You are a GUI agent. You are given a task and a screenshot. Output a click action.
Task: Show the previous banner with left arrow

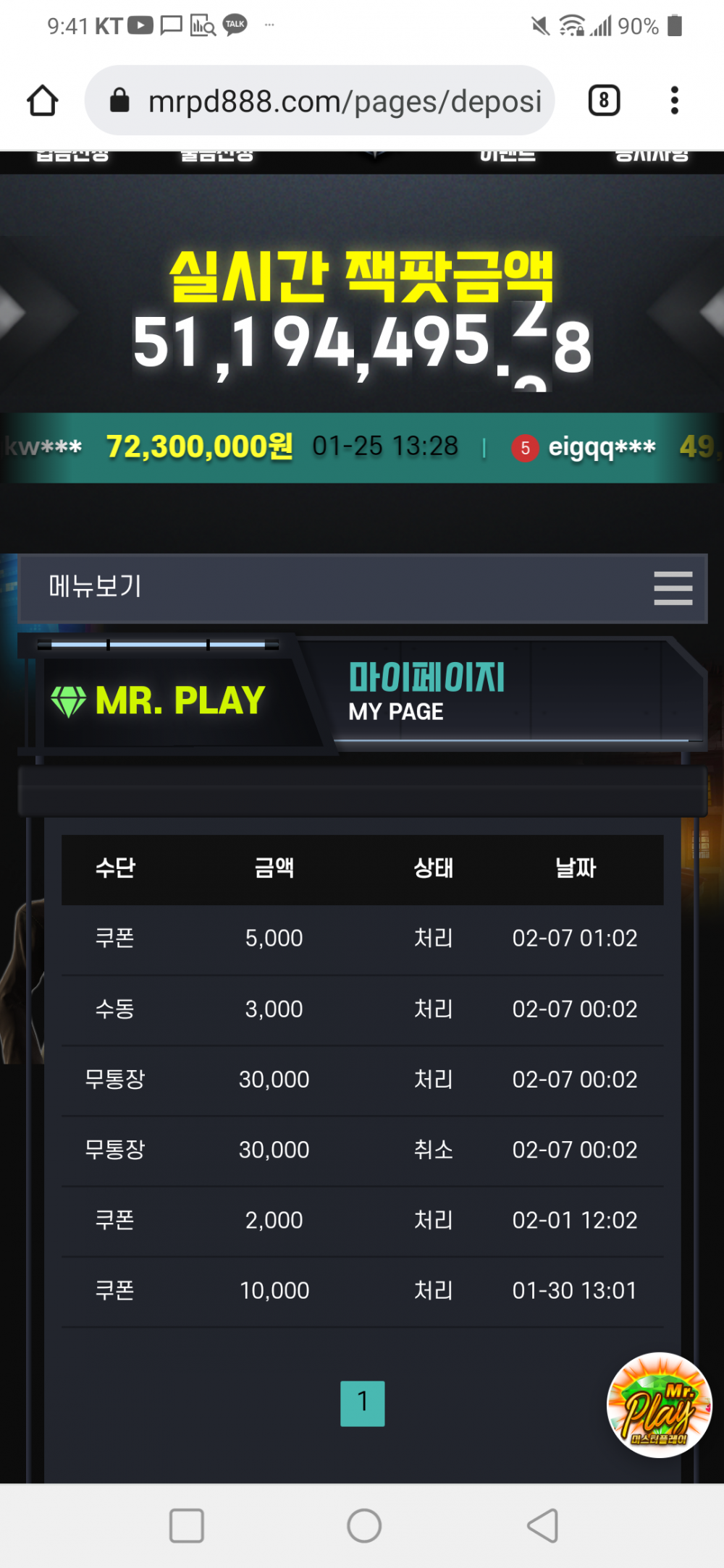pyautogui.click(x=13, y=313)
